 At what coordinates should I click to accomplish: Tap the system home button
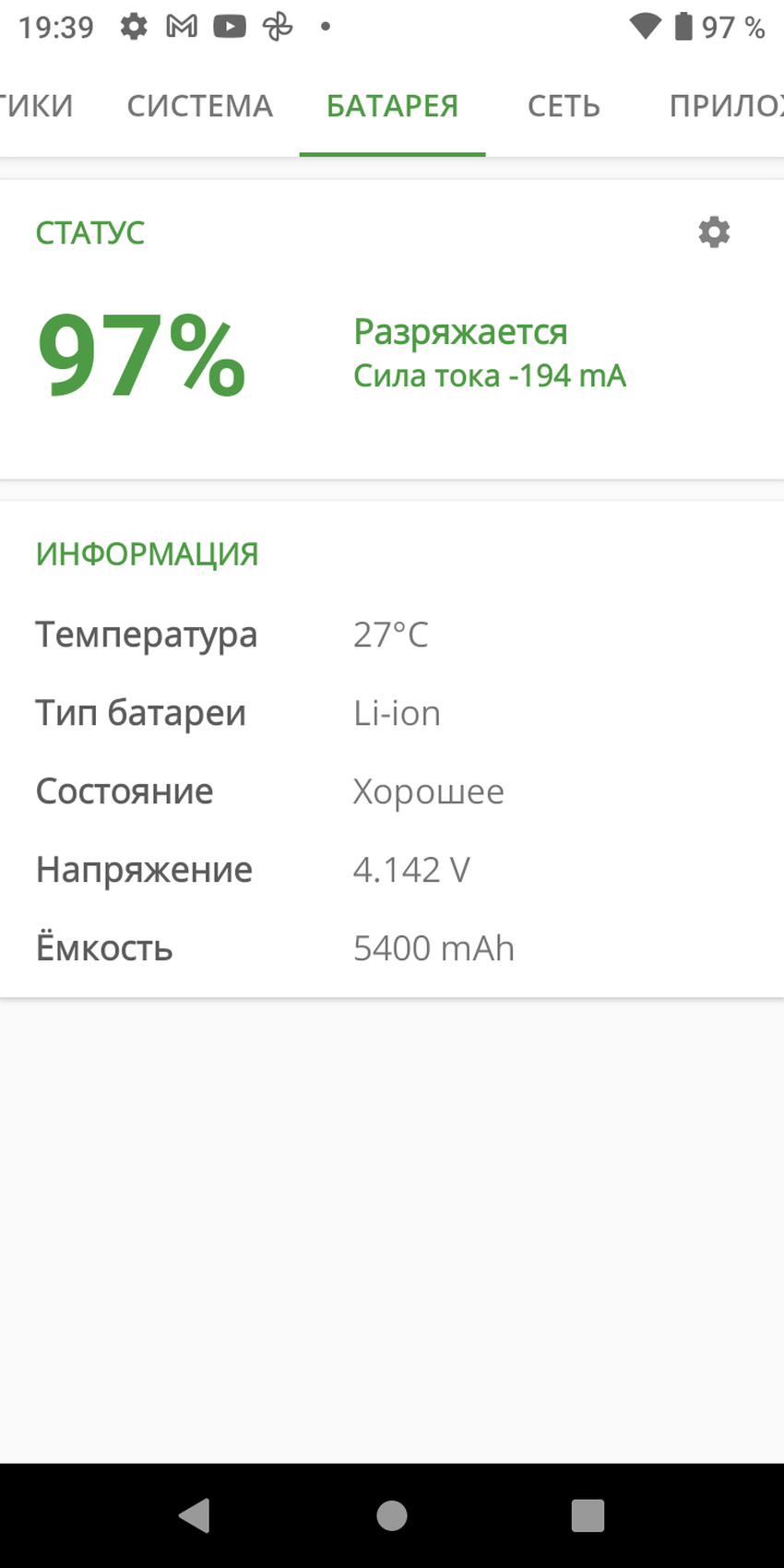point(392,1515)
